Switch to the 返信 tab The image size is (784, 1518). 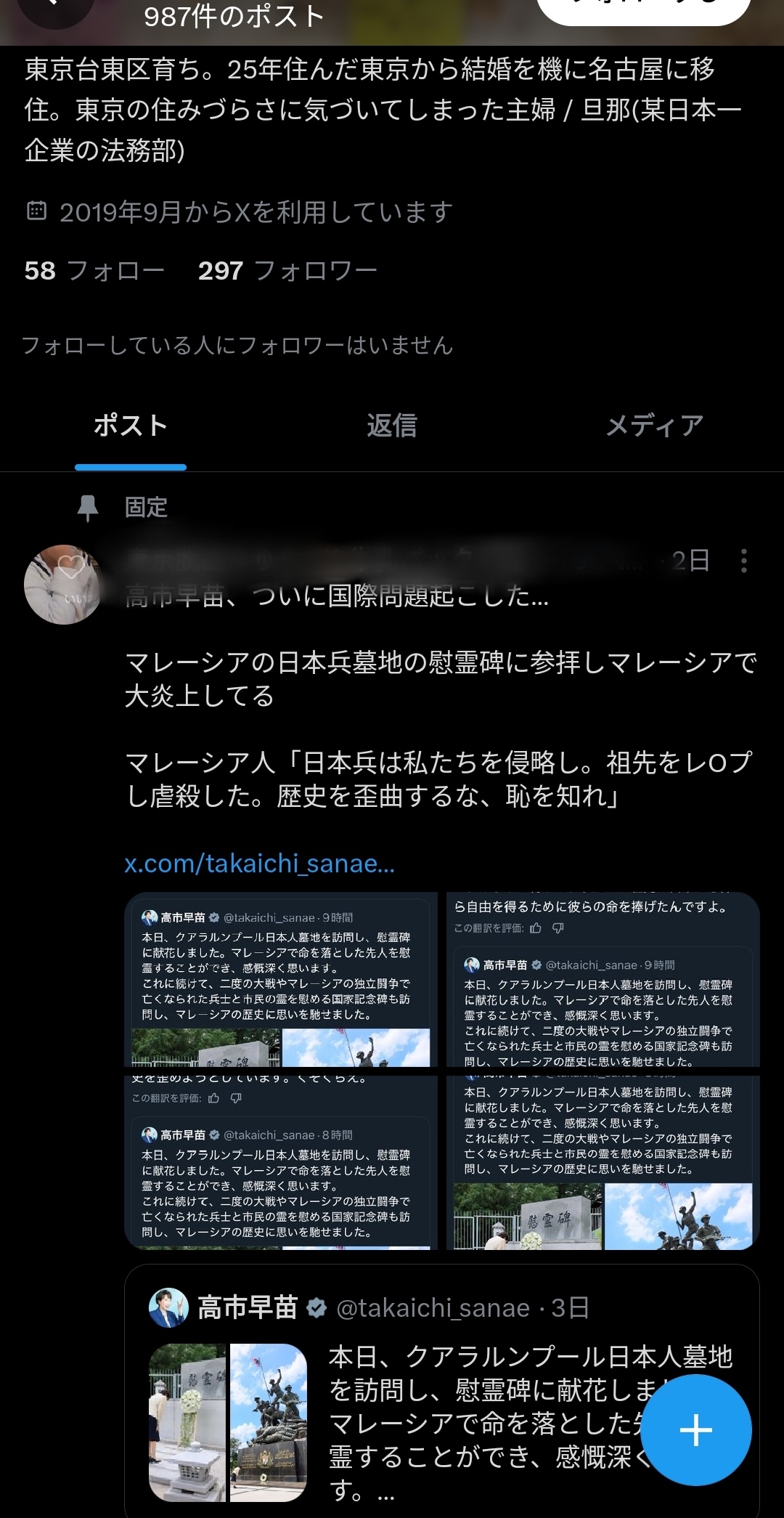pyautogui.click(x=392, y=426)
